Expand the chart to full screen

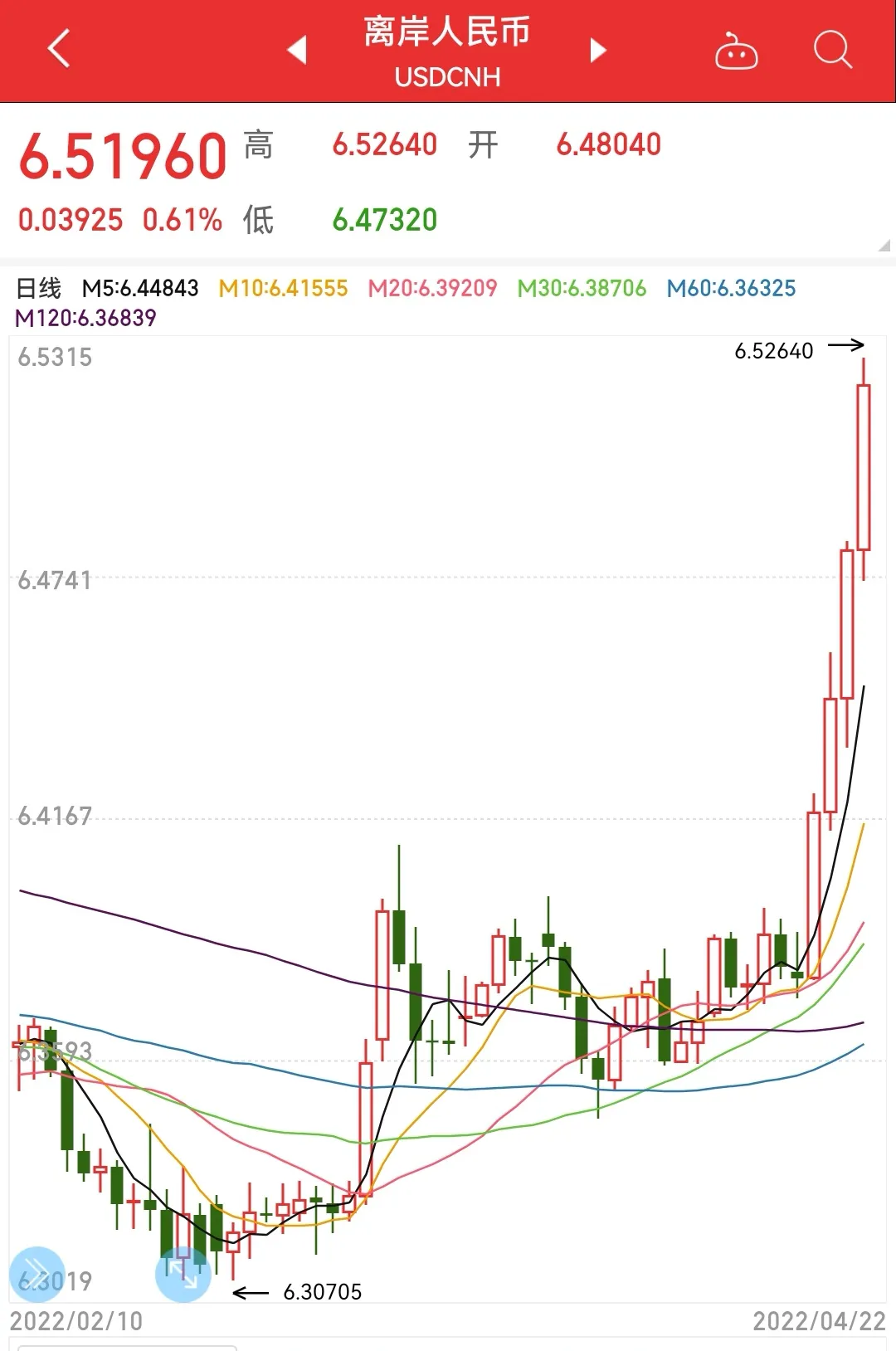coord(183,1274)
